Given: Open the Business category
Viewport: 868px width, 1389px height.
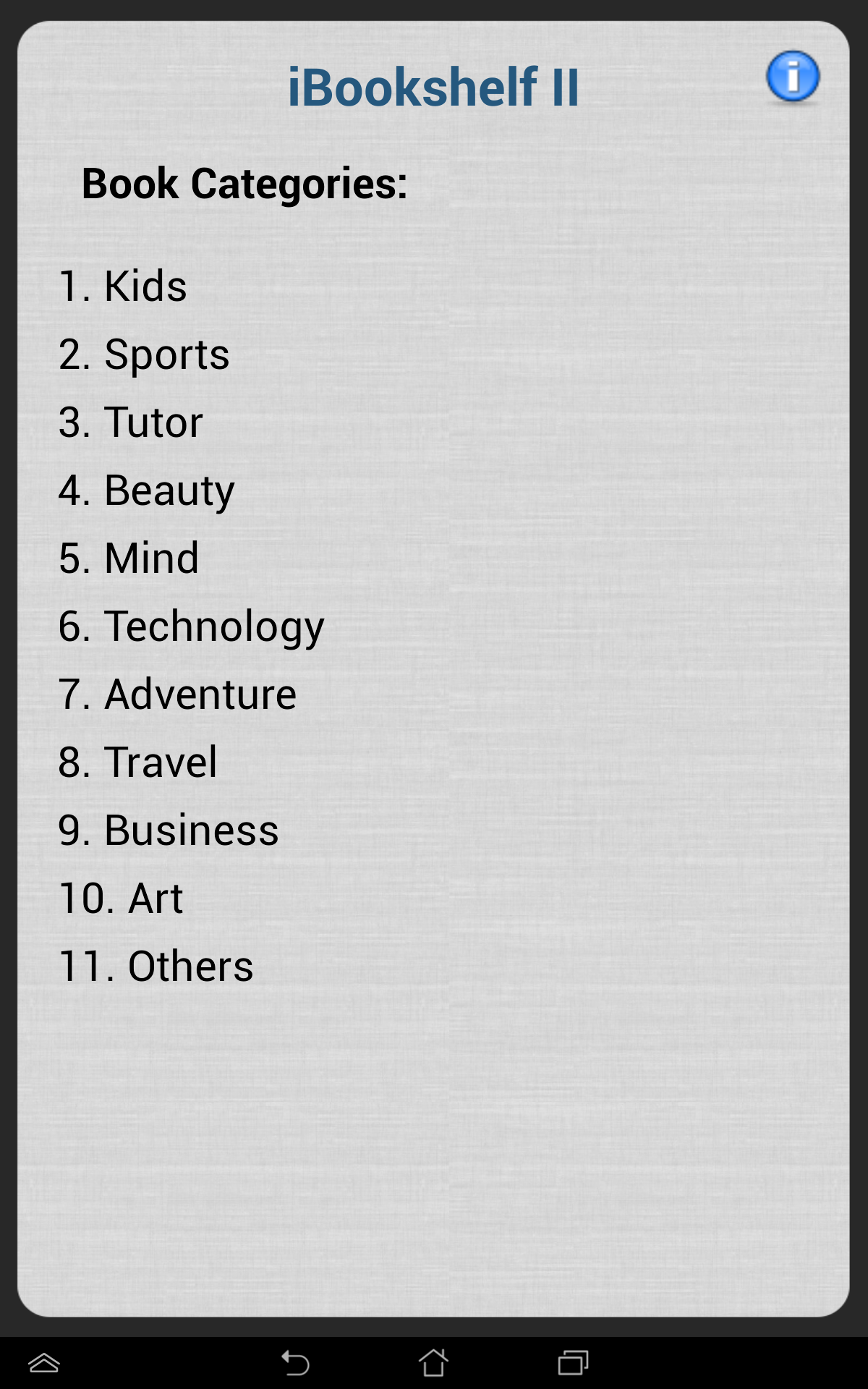Looking at the screenshot, I should (x=169, y=830).
